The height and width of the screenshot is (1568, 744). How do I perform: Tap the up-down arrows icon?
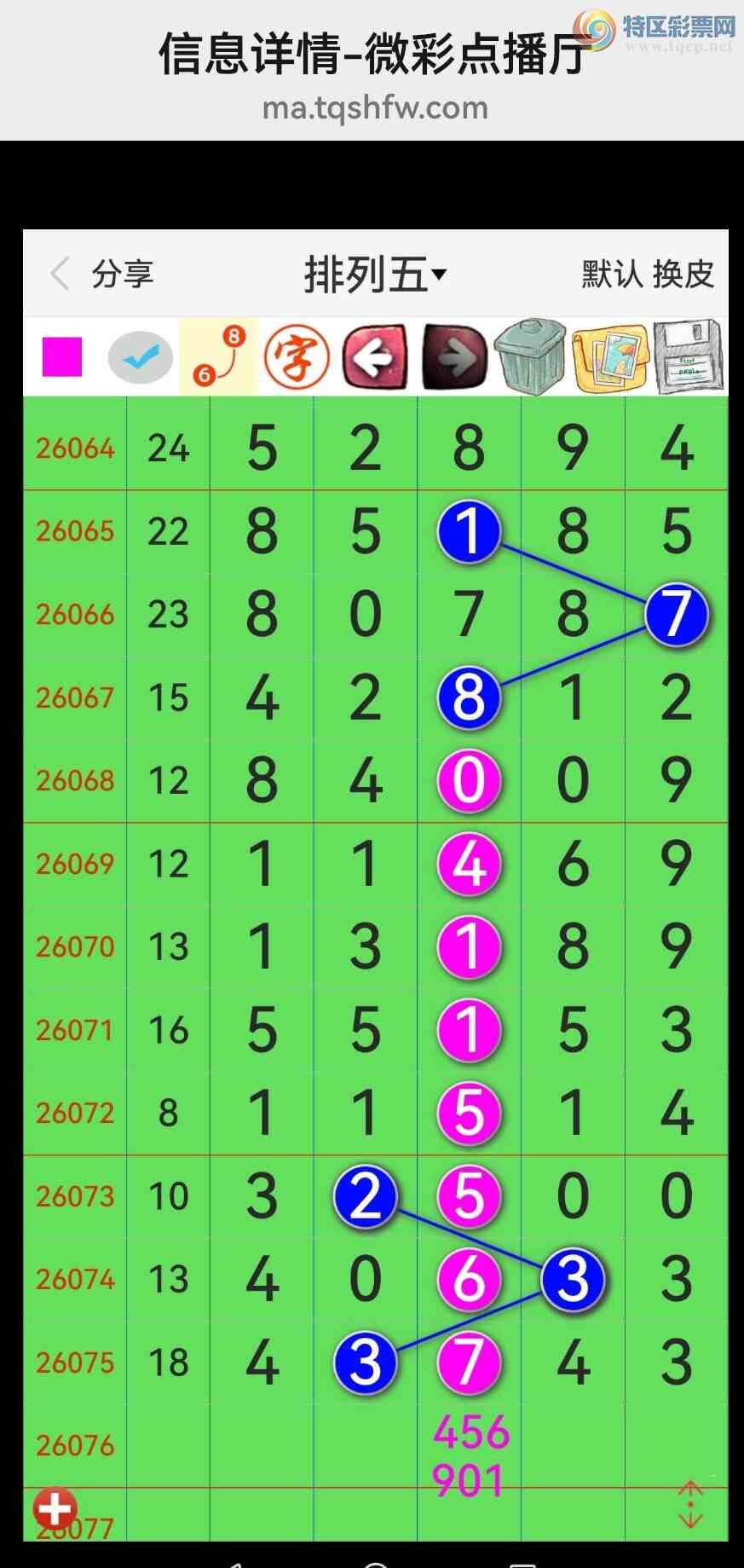[690, 1505]
